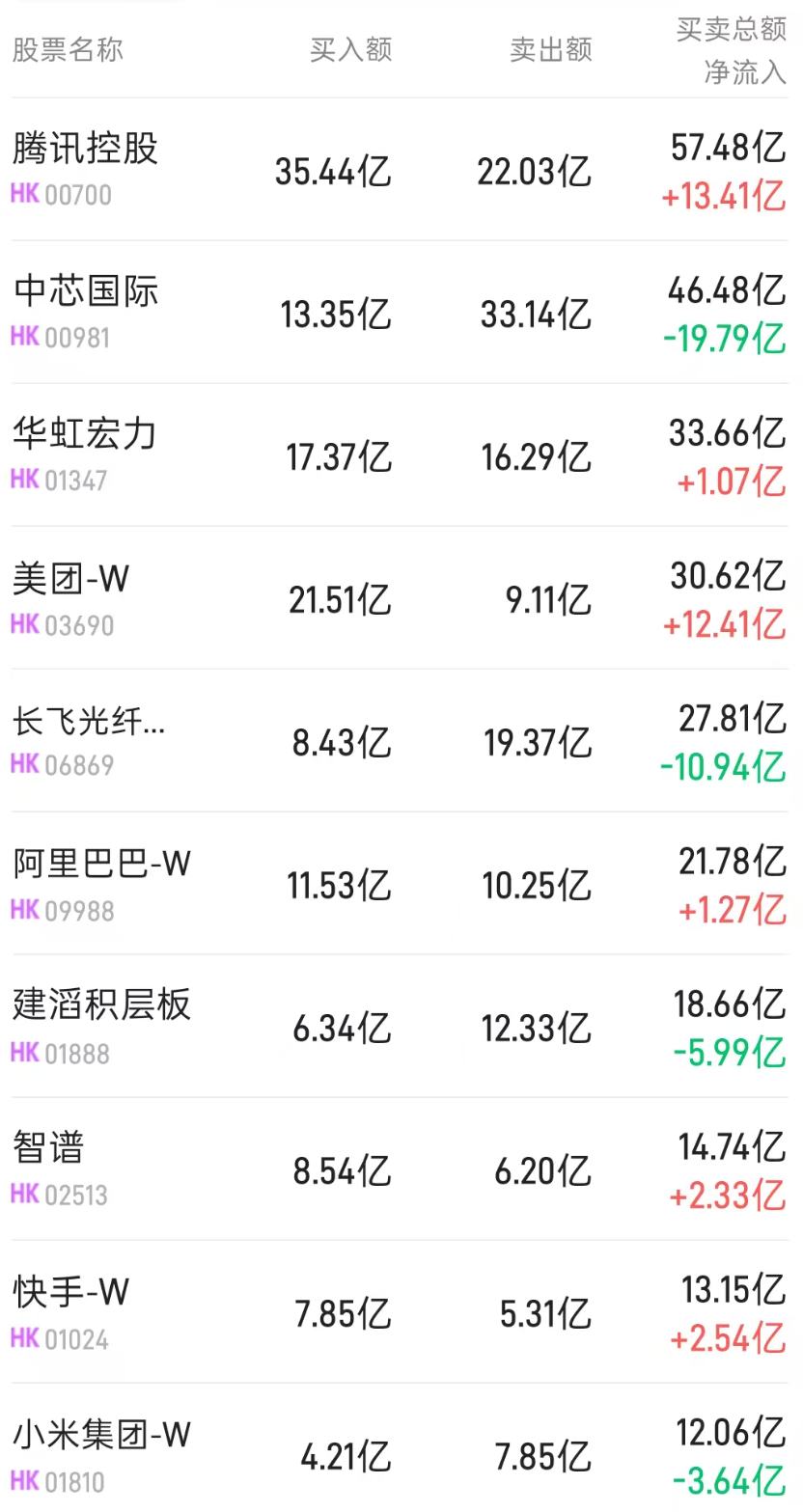Select the 美团-W row
The width and height of the screenshot is (803, 1512).
click(401, 598)
